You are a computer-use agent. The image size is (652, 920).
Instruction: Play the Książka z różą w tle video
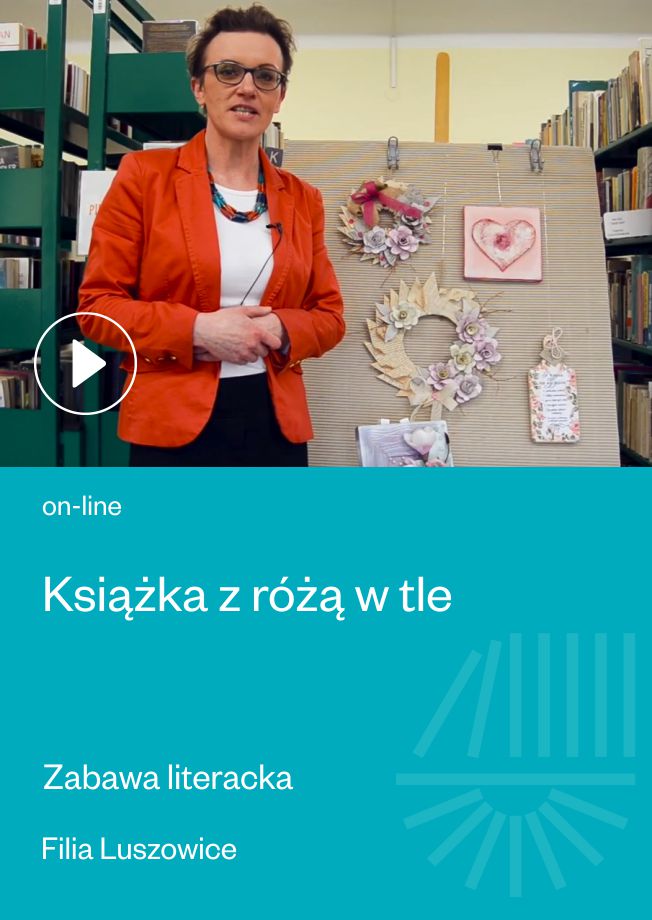86,363
